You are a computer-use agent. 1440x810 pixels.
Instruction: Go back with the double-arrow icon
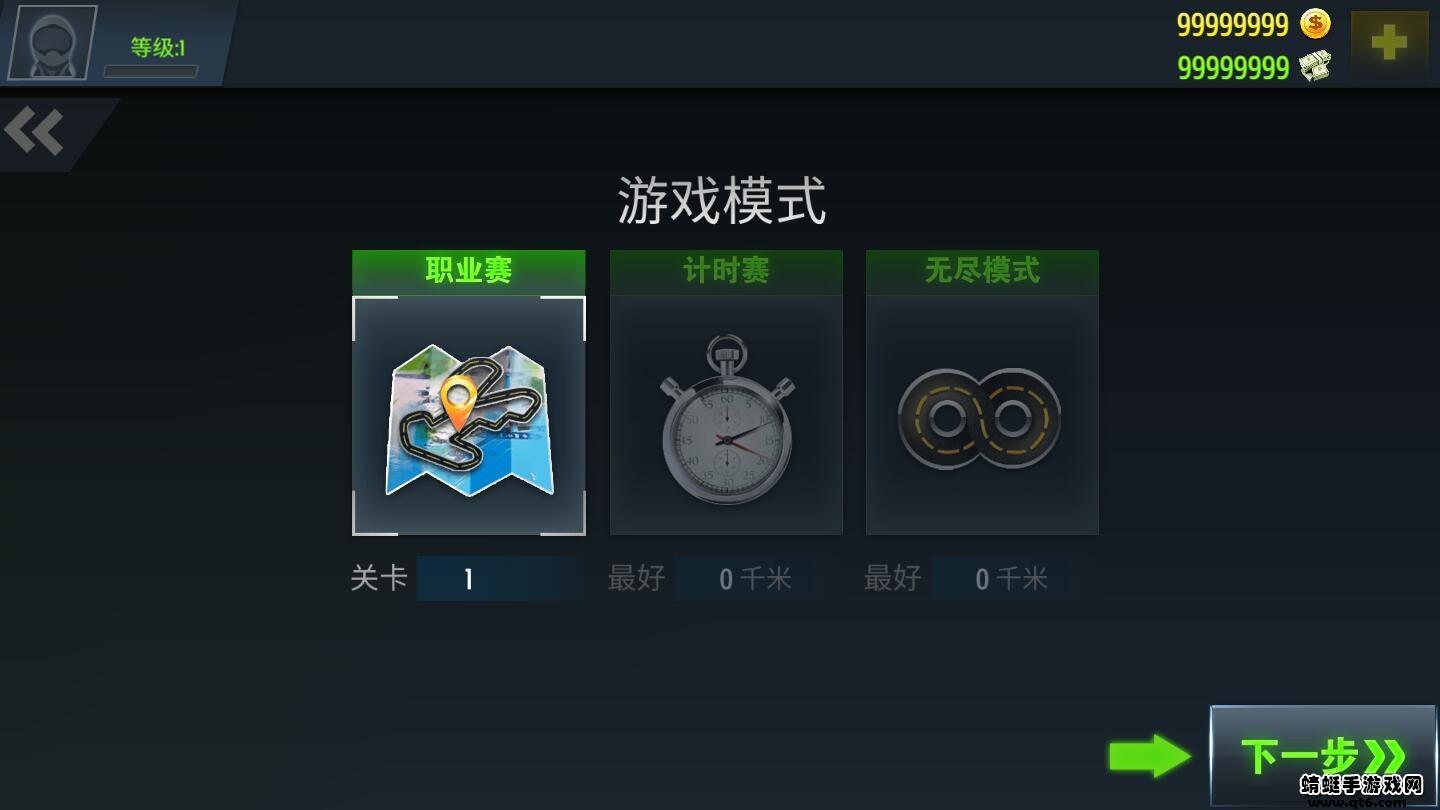point(36,132)
